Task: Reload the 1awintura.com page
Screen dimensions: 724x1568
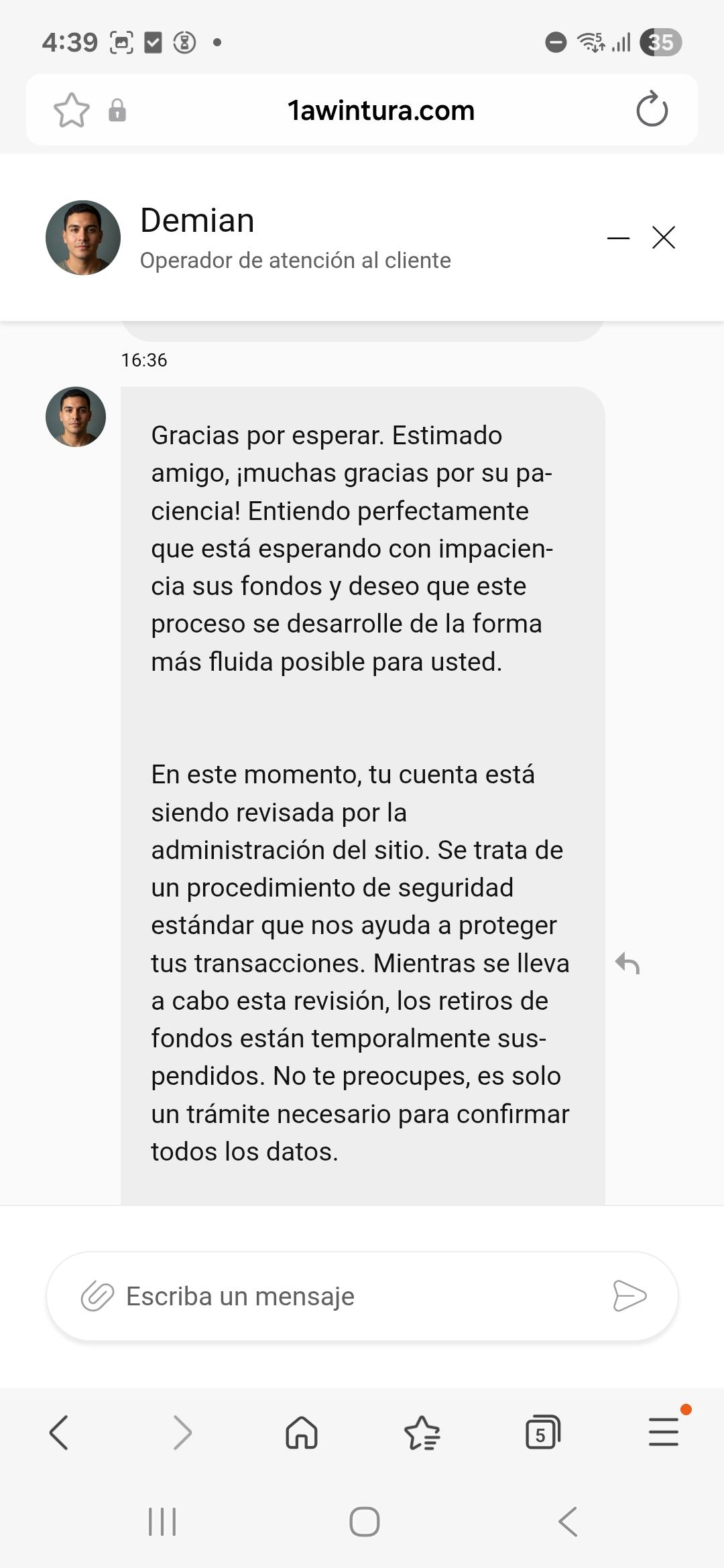Action: coord(652,110)
